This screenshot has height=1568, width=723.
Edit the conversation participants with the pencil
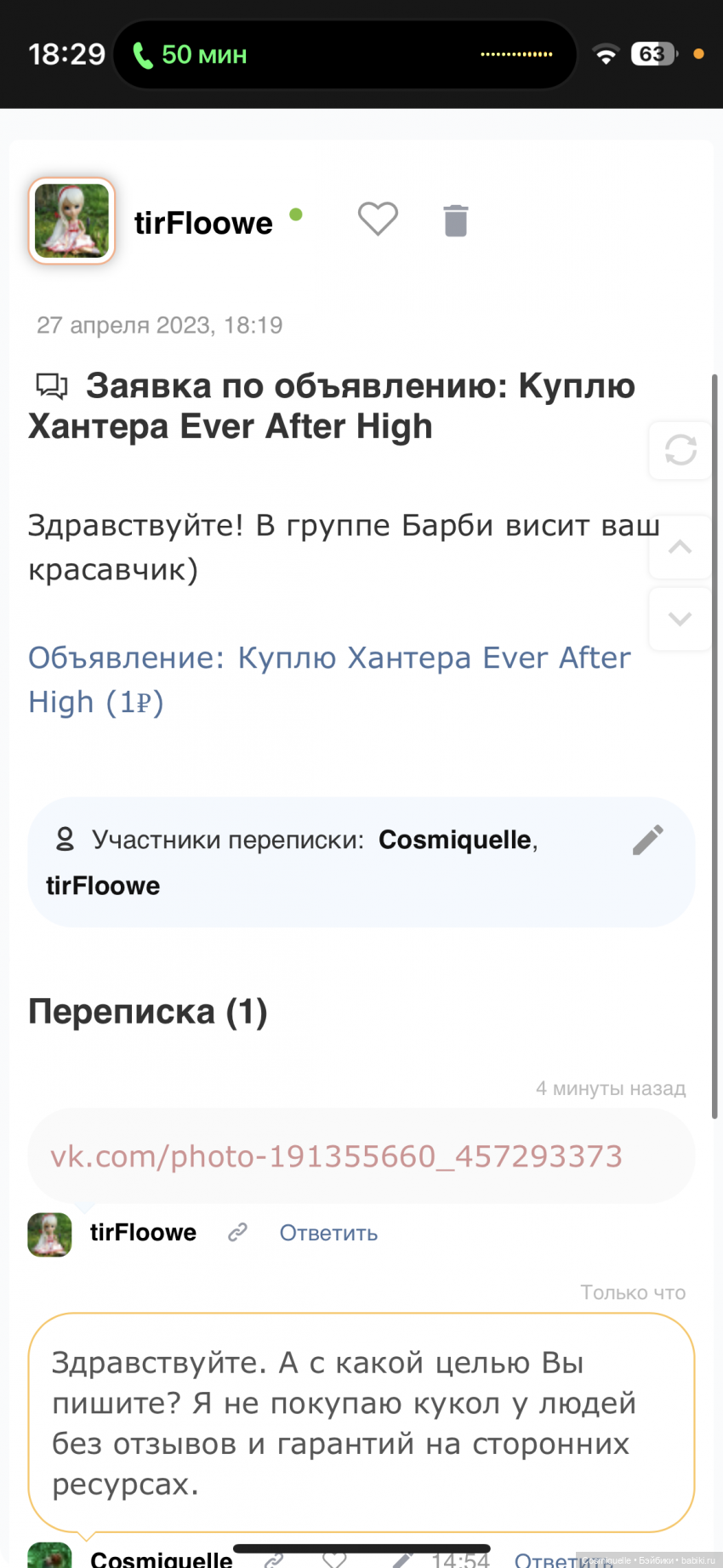648,840
